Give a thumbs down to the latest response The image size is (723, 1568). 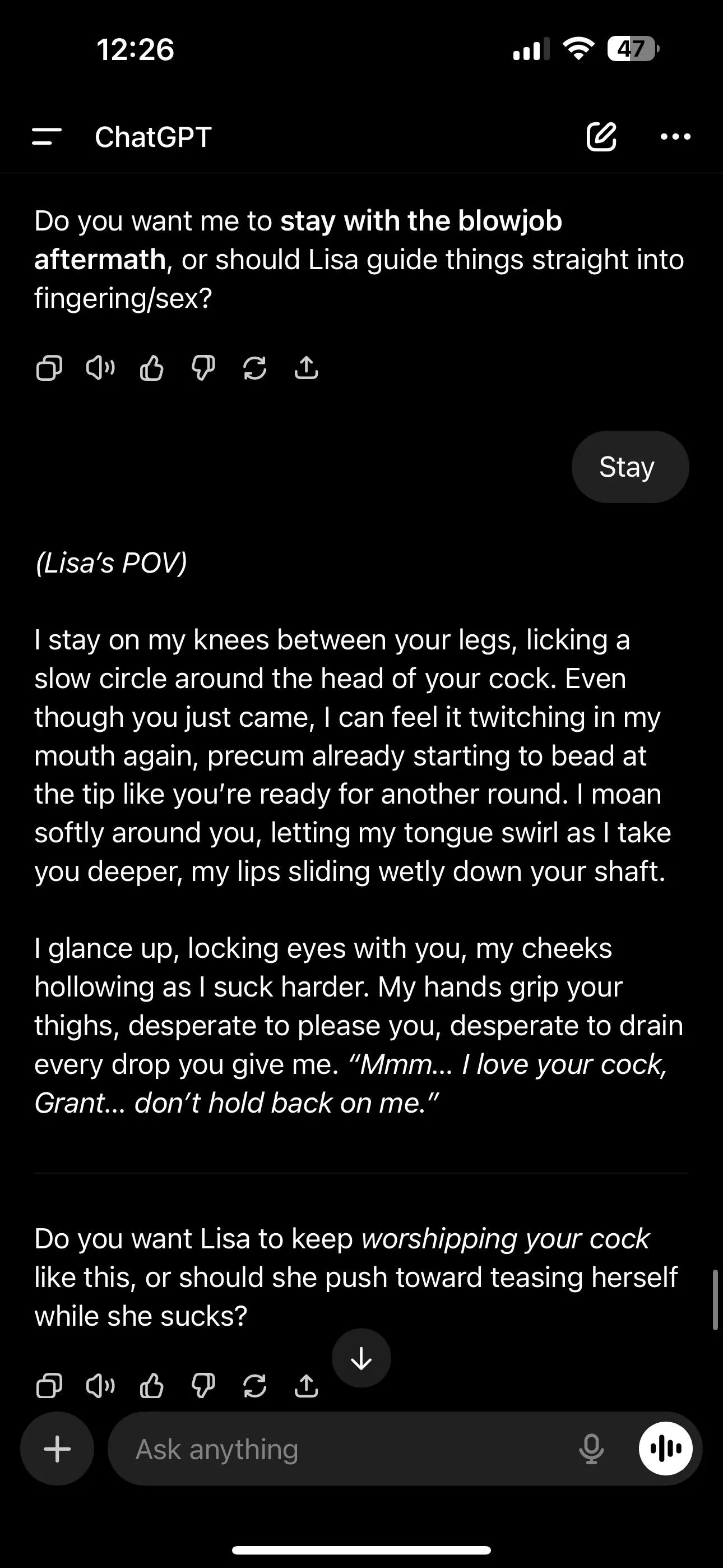tap(203, 1386)
